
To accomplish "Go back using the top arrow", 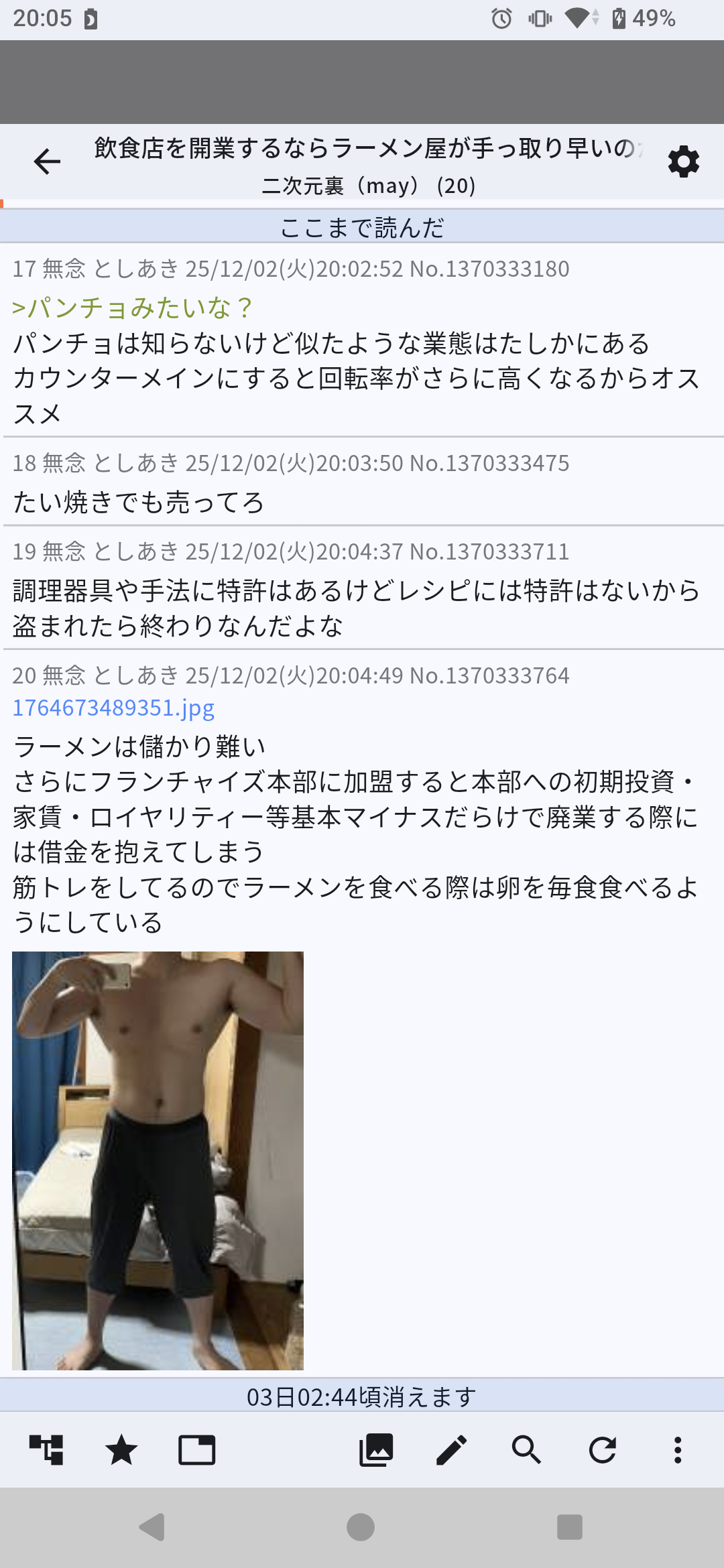I will (x=47, y=161).
